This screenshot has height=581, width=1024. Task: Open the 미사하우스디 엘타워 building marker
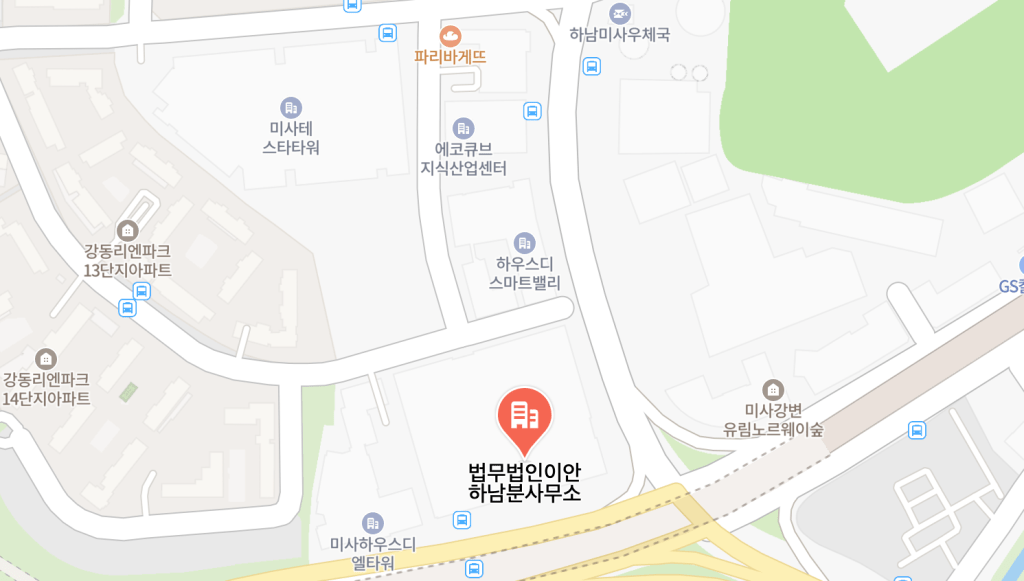[373, 522]
